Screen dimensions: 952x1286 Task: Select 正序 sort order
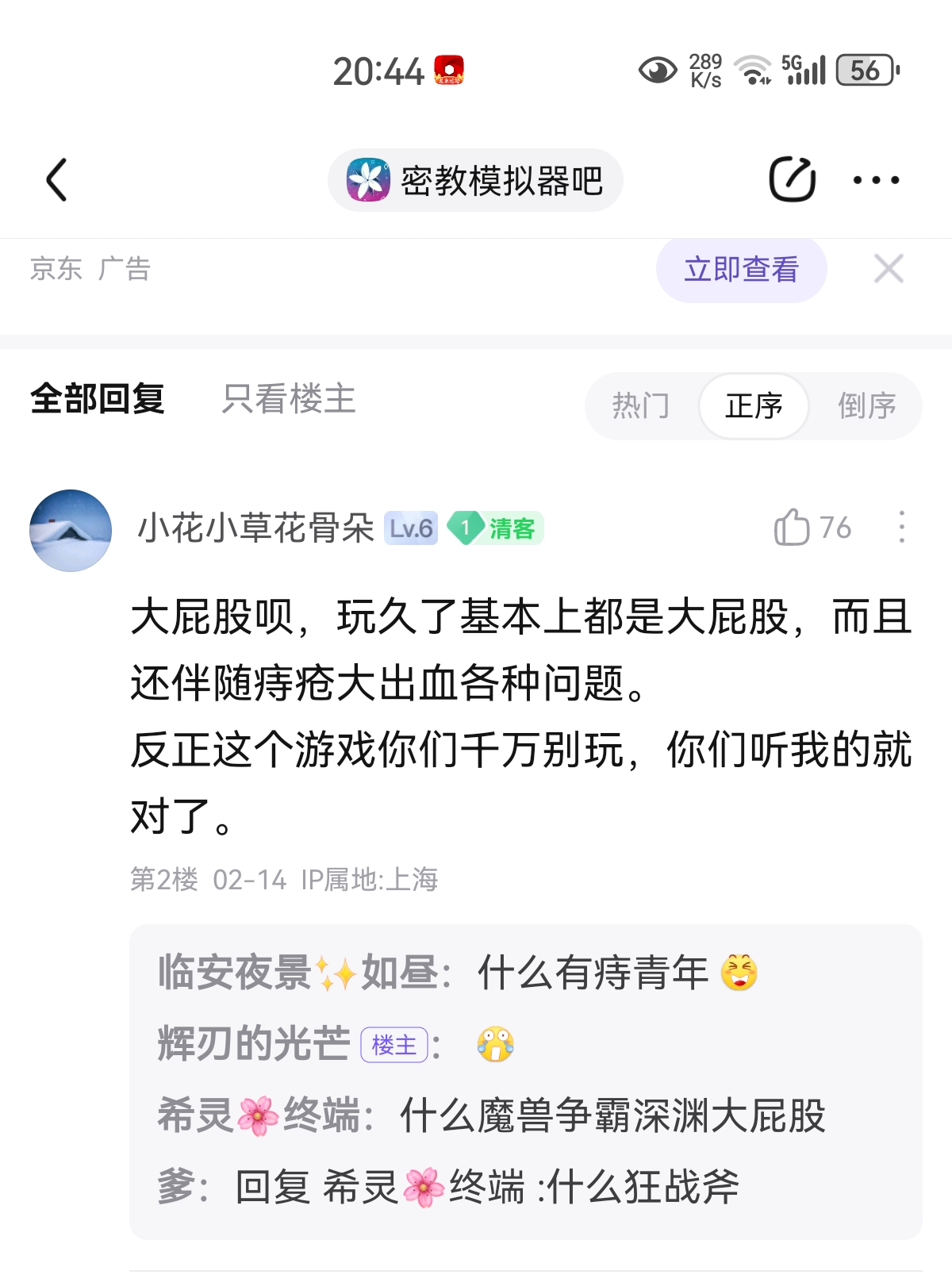[x=754, y=406]
